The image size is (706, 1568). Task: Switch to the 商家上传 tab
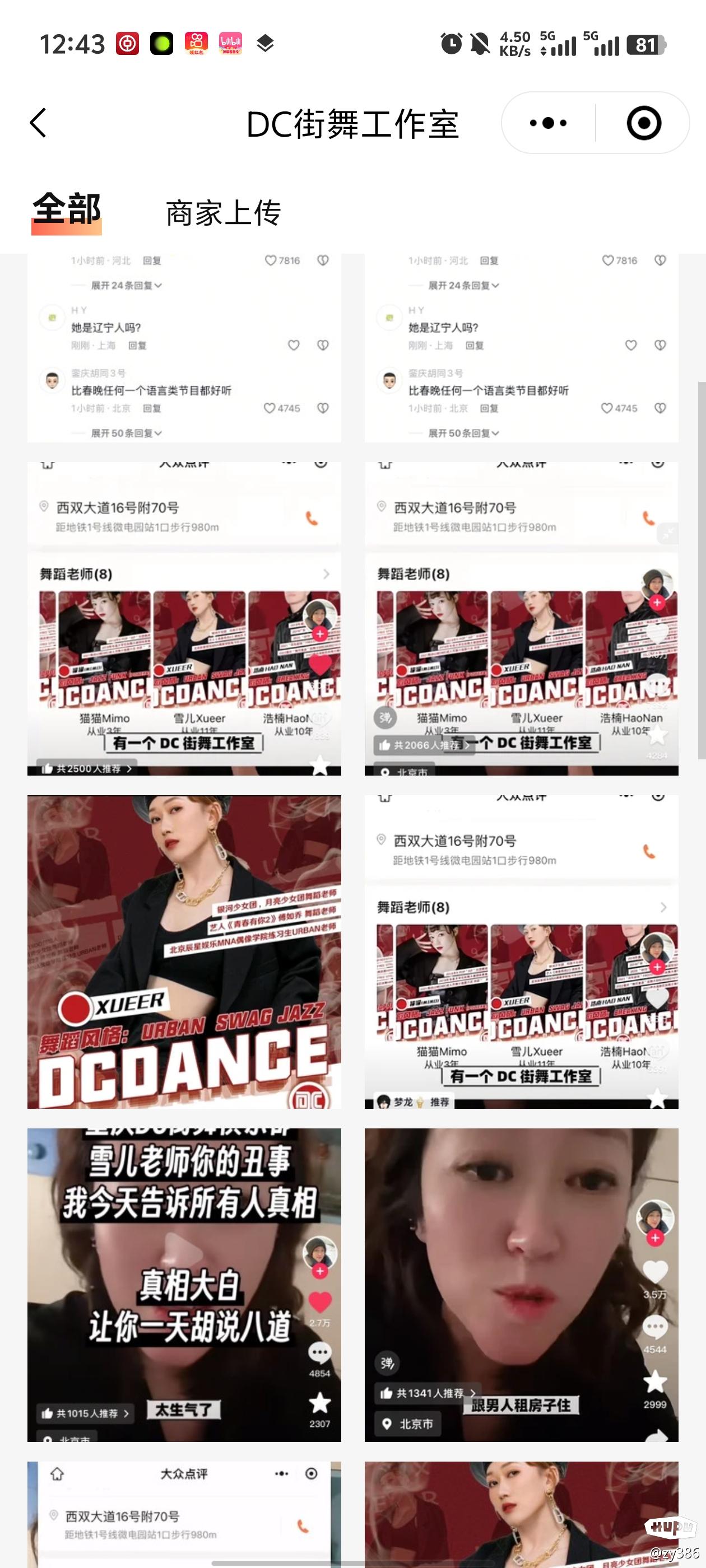coord(223,213)
